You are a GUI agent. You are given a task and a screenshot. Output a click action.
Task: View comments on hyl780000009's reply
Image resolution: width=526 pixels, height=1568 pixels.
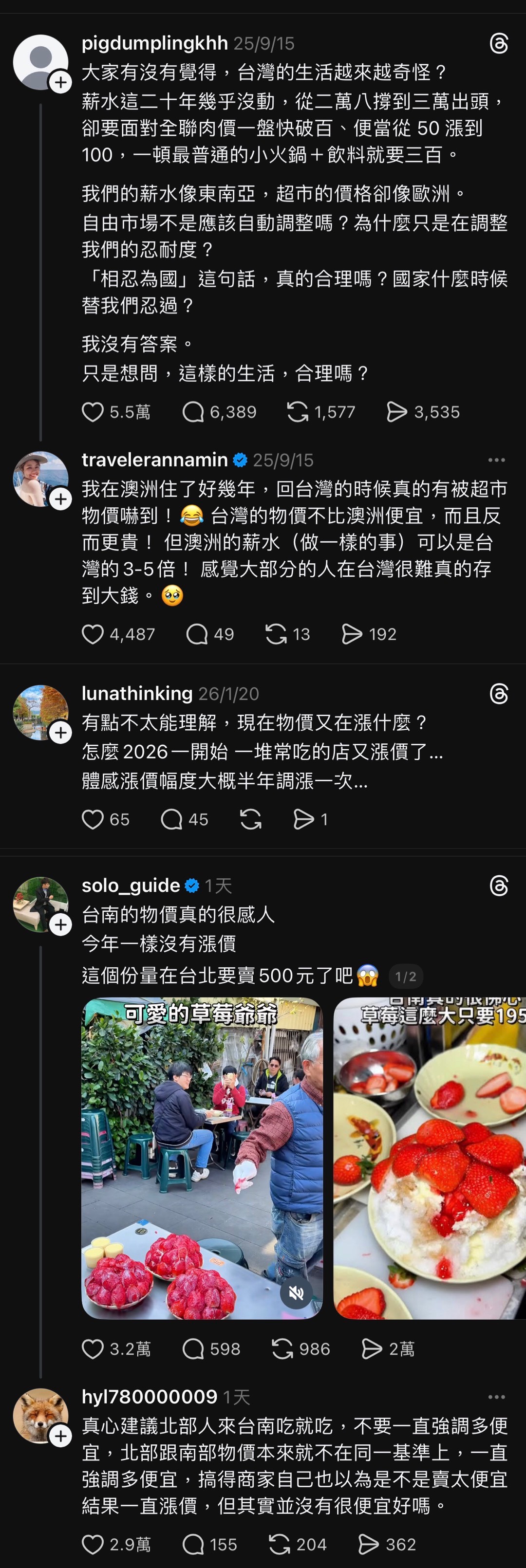coord(193,1544)
